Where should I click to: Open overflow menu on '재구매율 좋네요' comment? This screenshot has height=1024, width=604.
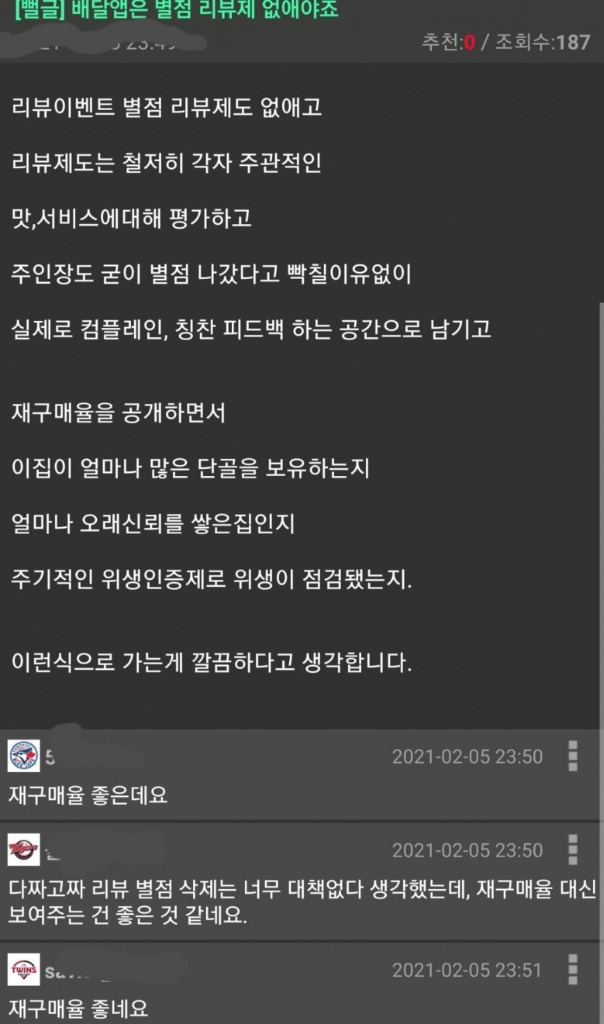572,969
